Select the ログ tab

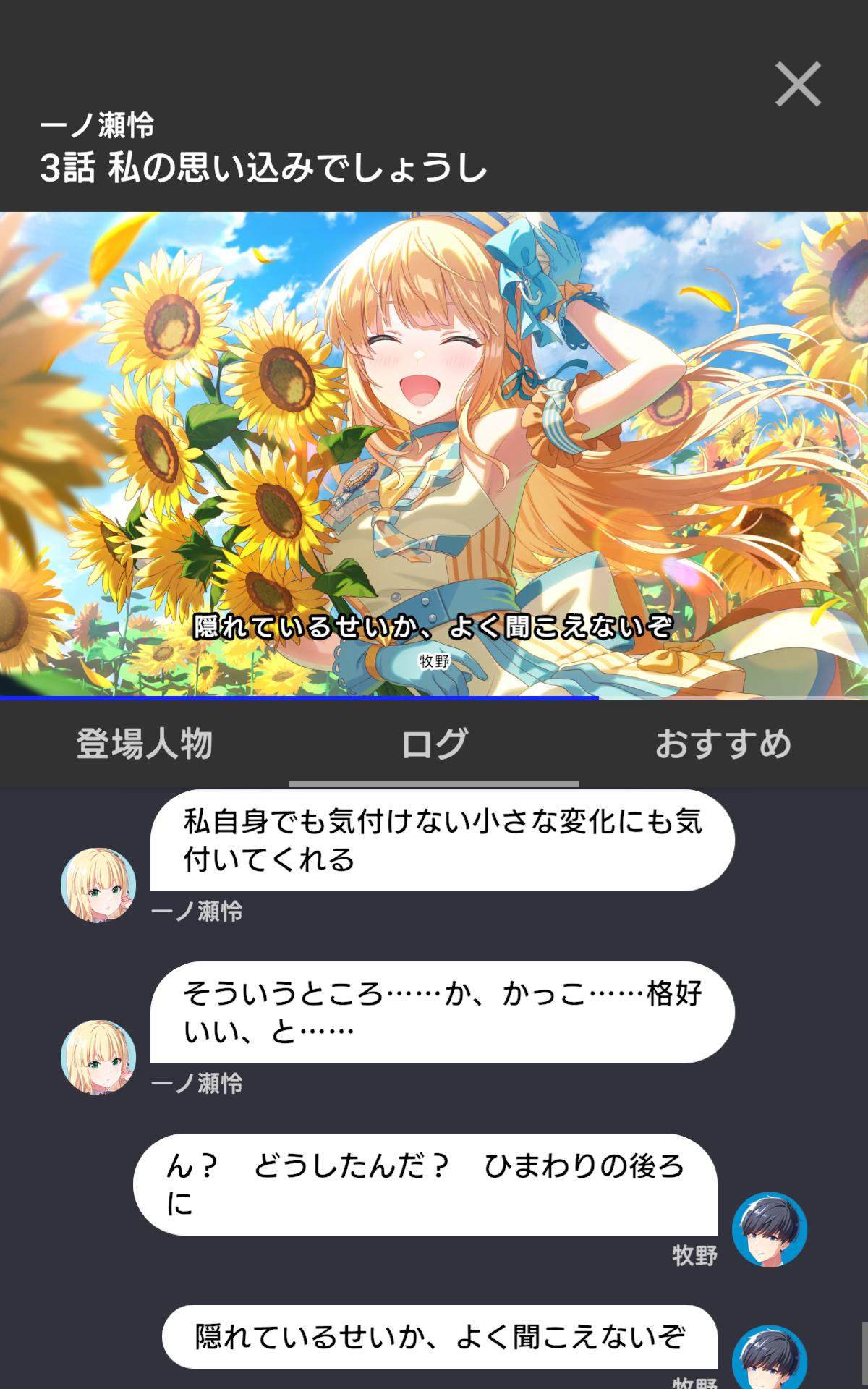(434, 744)
